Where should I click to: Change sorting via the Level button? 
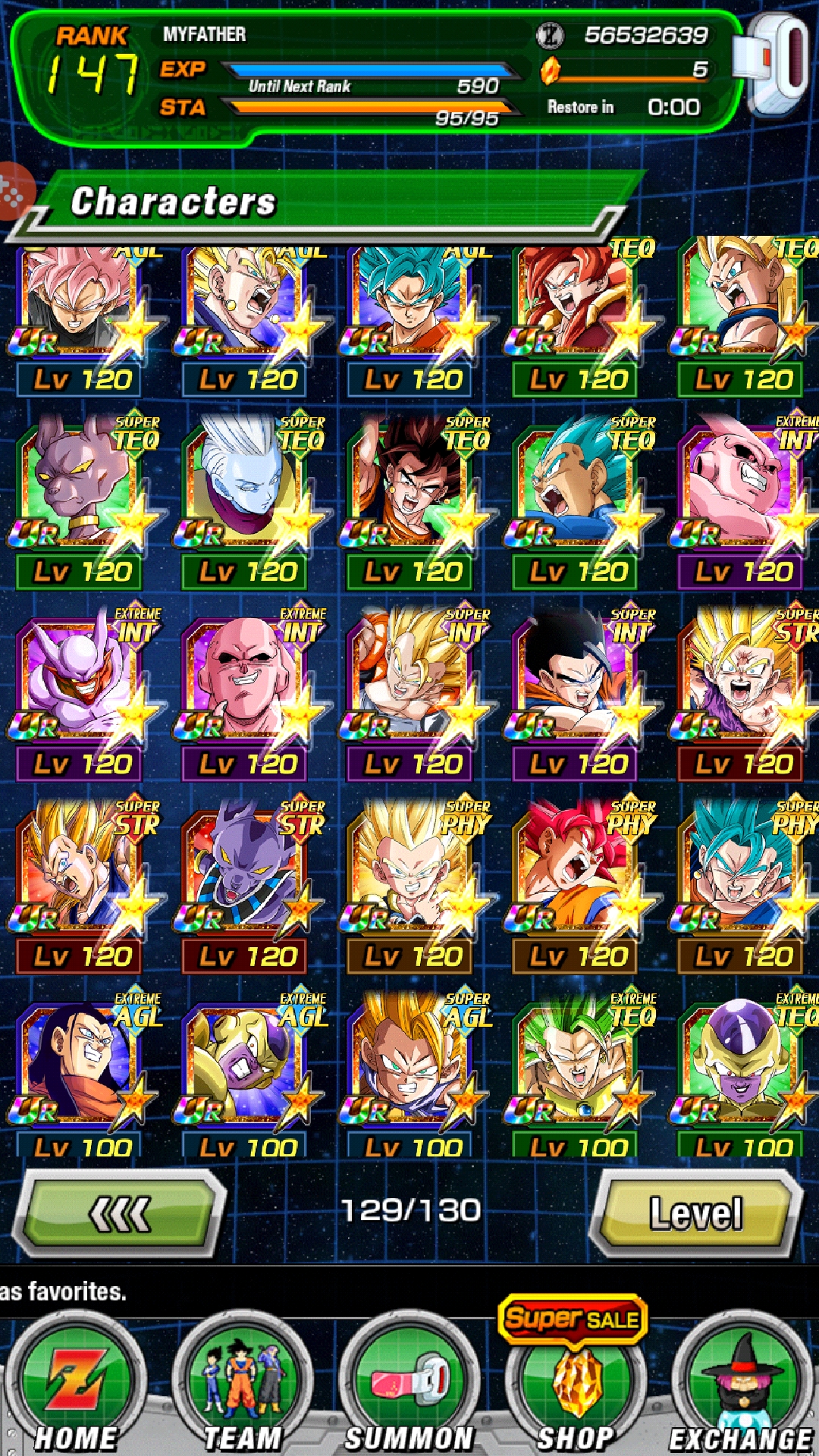click(x=695, y=1213)
